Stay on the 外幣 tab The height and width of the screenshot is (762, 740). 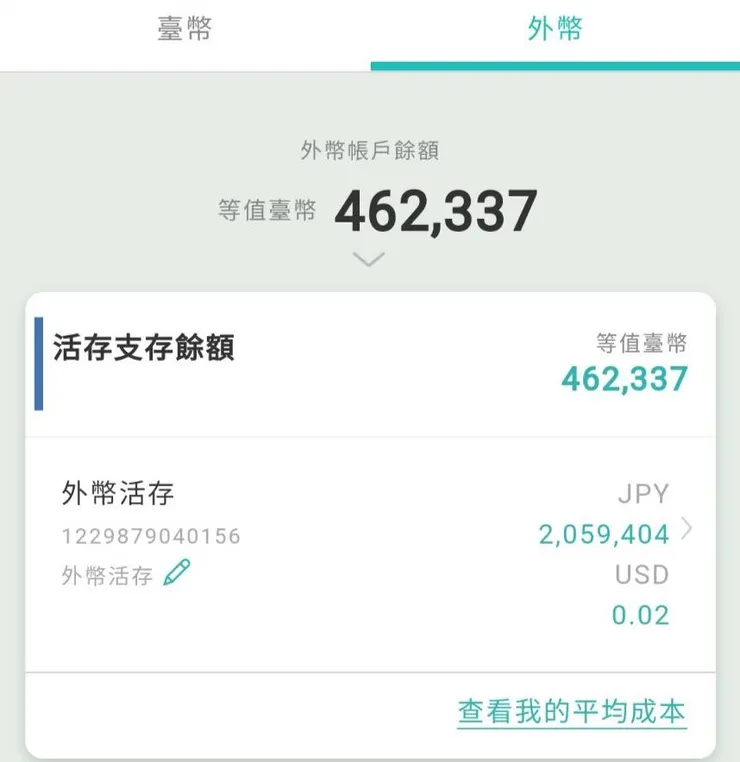(555, 28)
